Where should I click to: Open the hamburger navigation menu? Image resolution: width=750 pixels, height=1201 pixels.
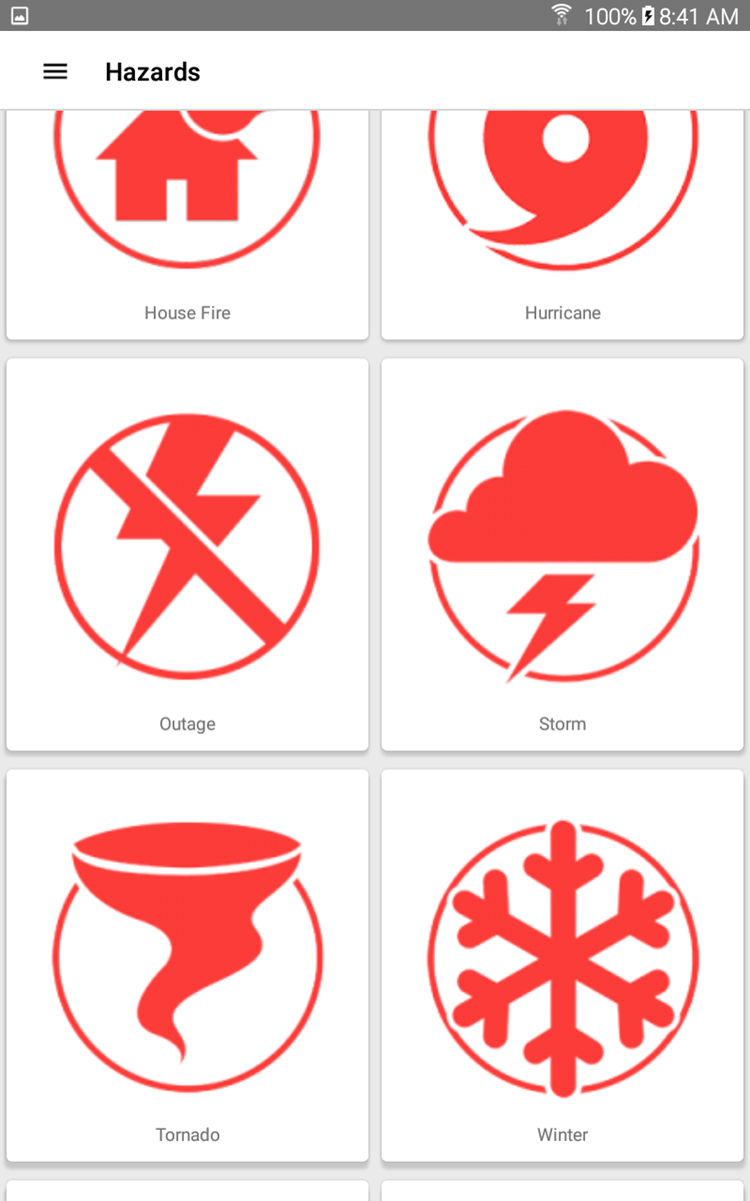pos(55,72)
